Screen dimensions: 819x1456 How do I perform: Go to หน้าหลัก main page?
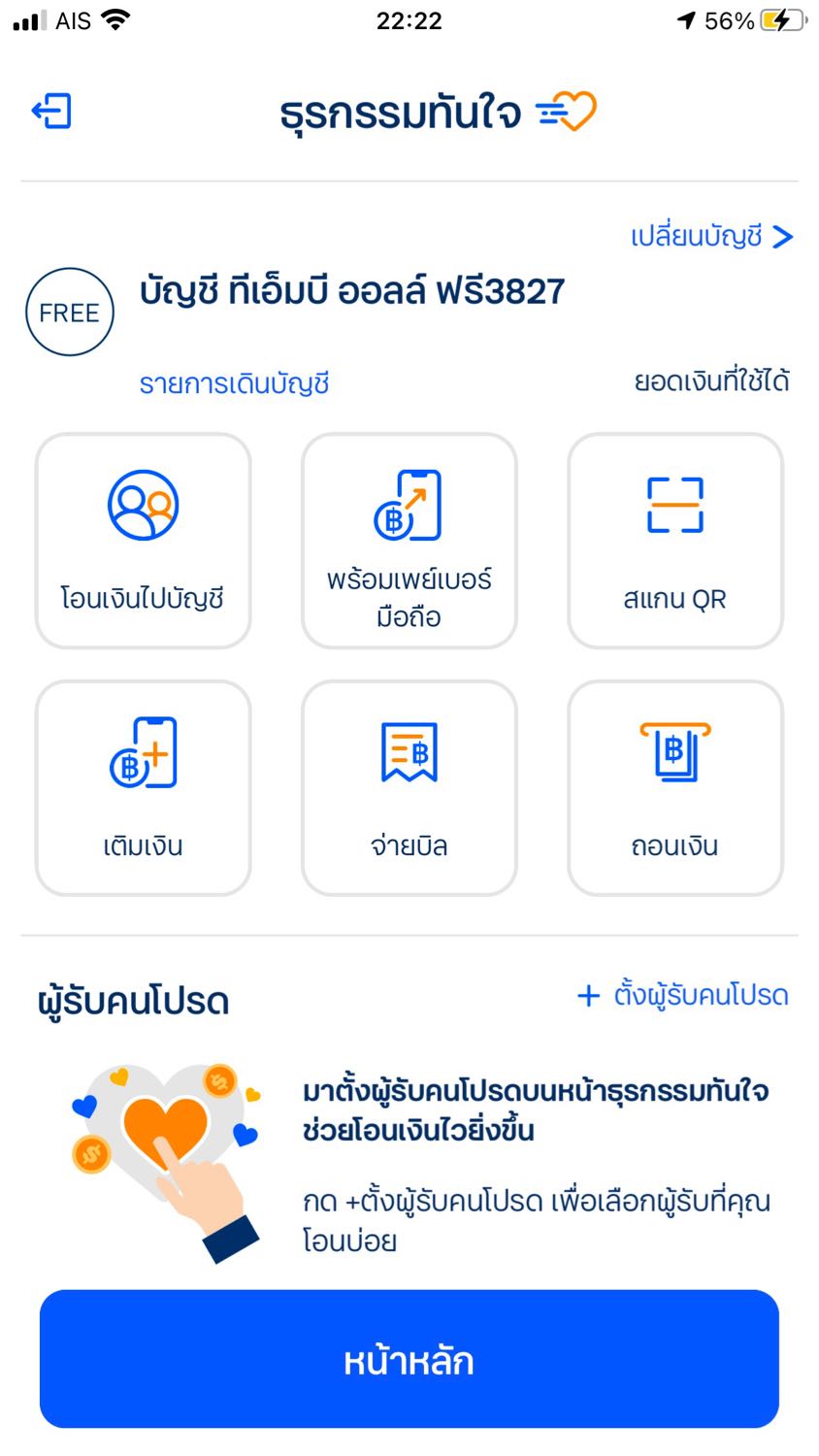click(x=409, y=1359)
